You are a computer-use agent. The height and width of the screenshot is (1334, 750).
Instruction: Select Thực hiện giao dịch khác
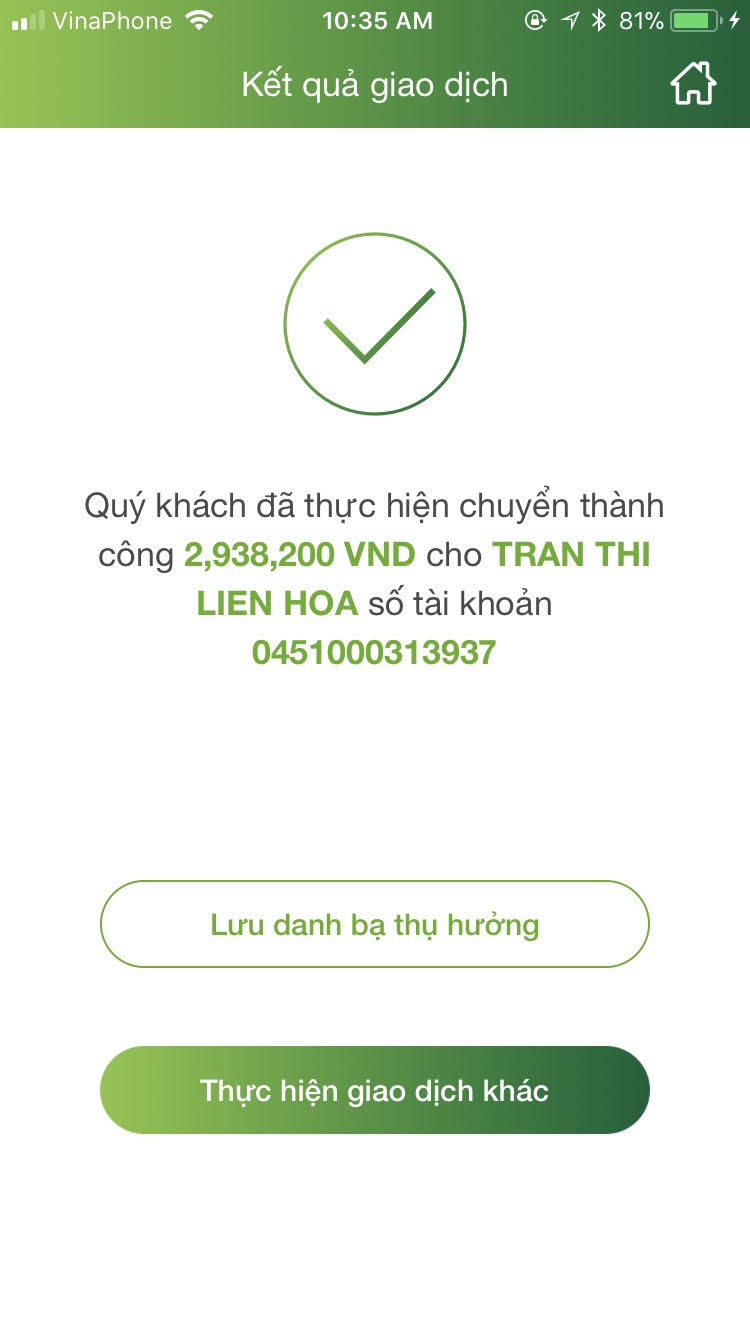pyautogui.click(x=375, y=1090)
